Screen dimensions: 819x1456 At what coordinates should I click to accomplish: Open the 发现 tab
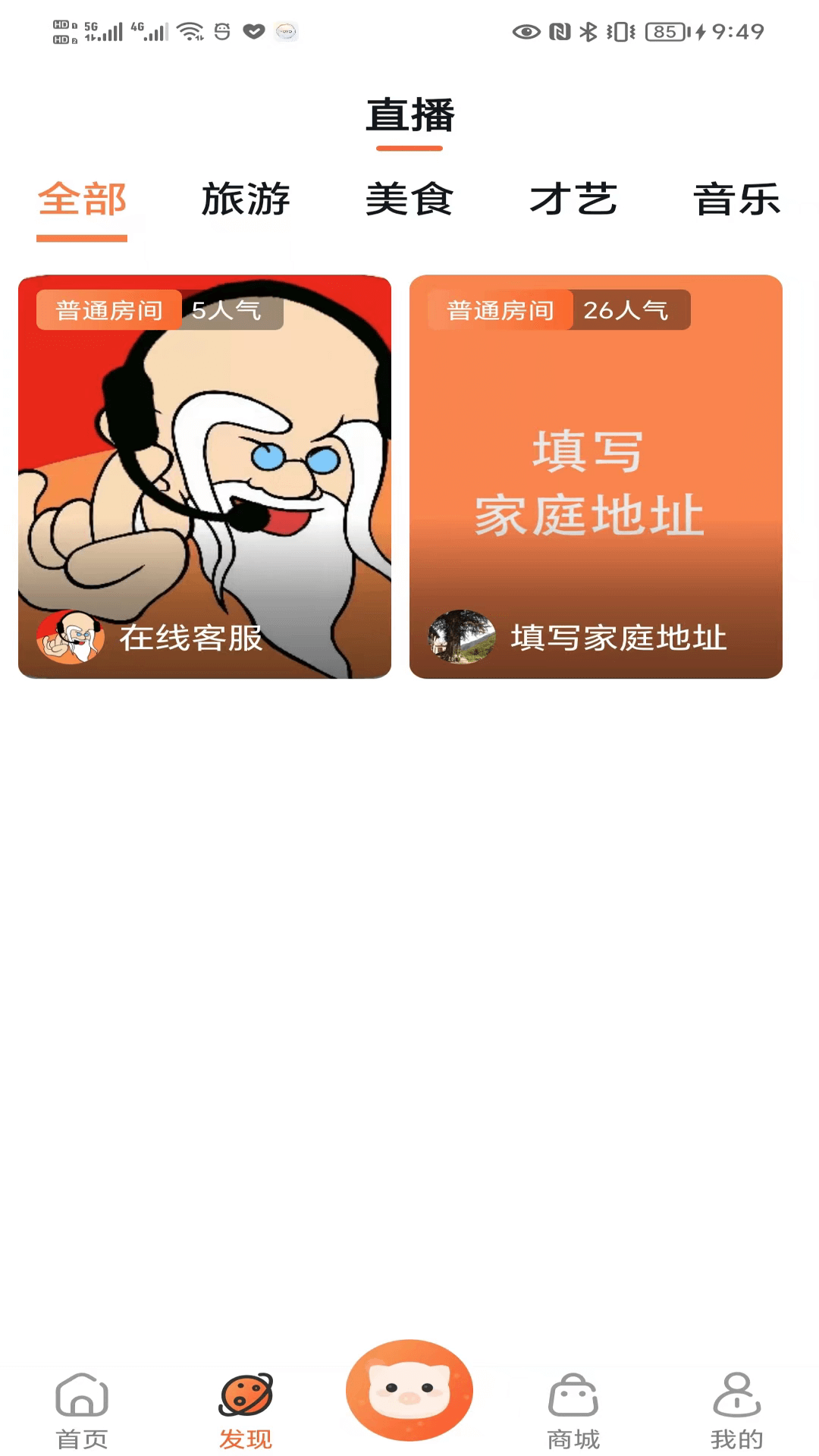(x=246, y=1410)
